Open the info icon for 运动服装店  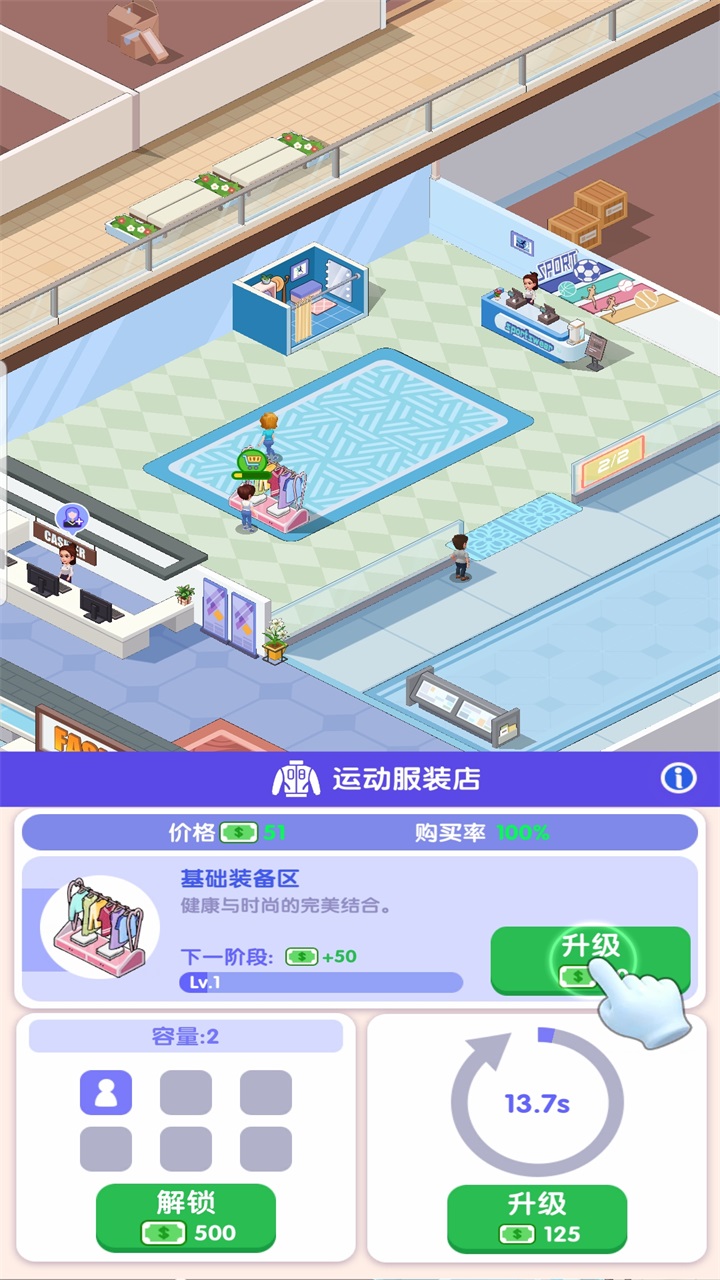pos(679,778)
